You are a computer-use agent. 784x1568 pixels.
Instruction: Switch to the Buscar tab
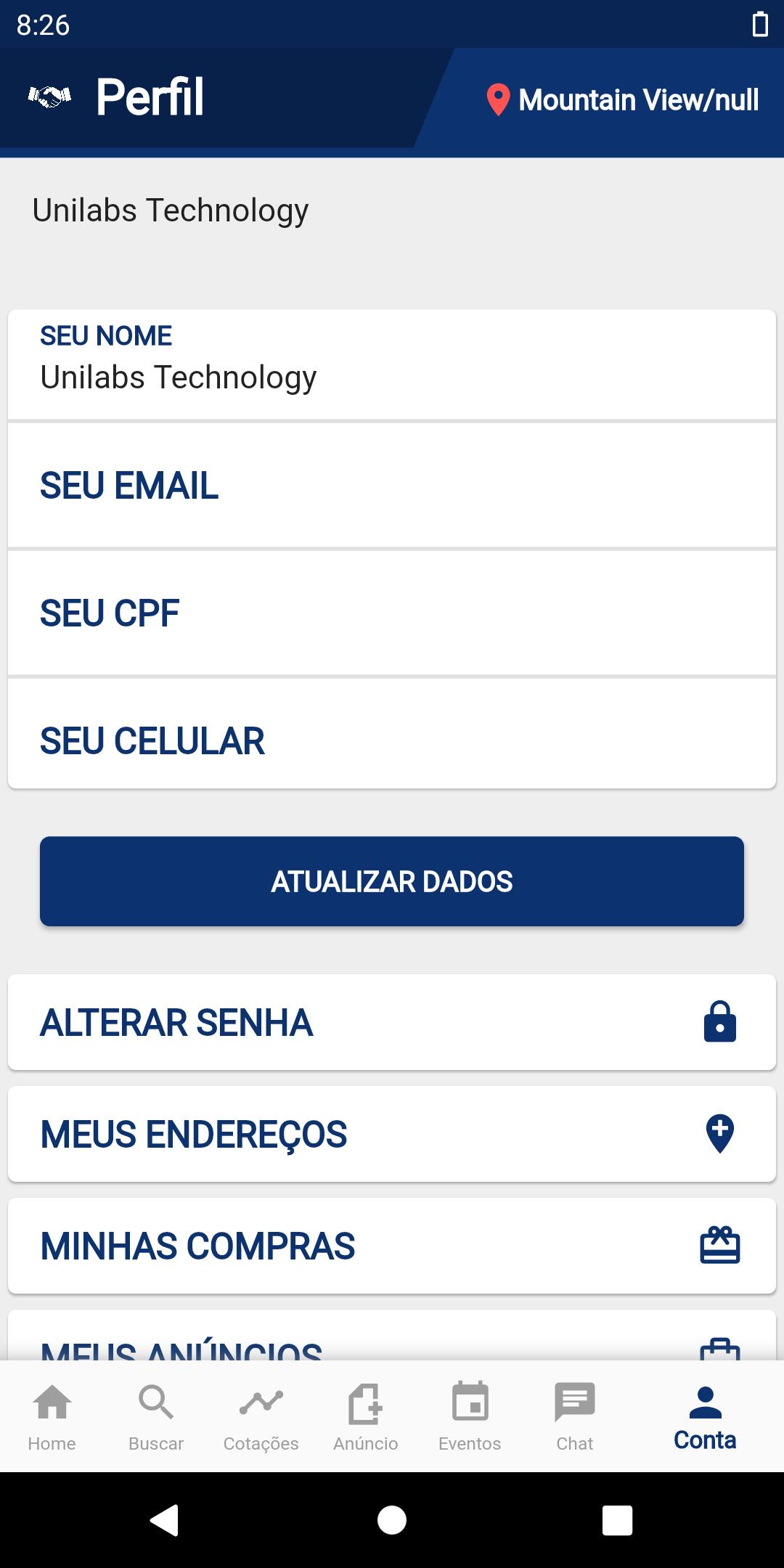pos(156,1416)
